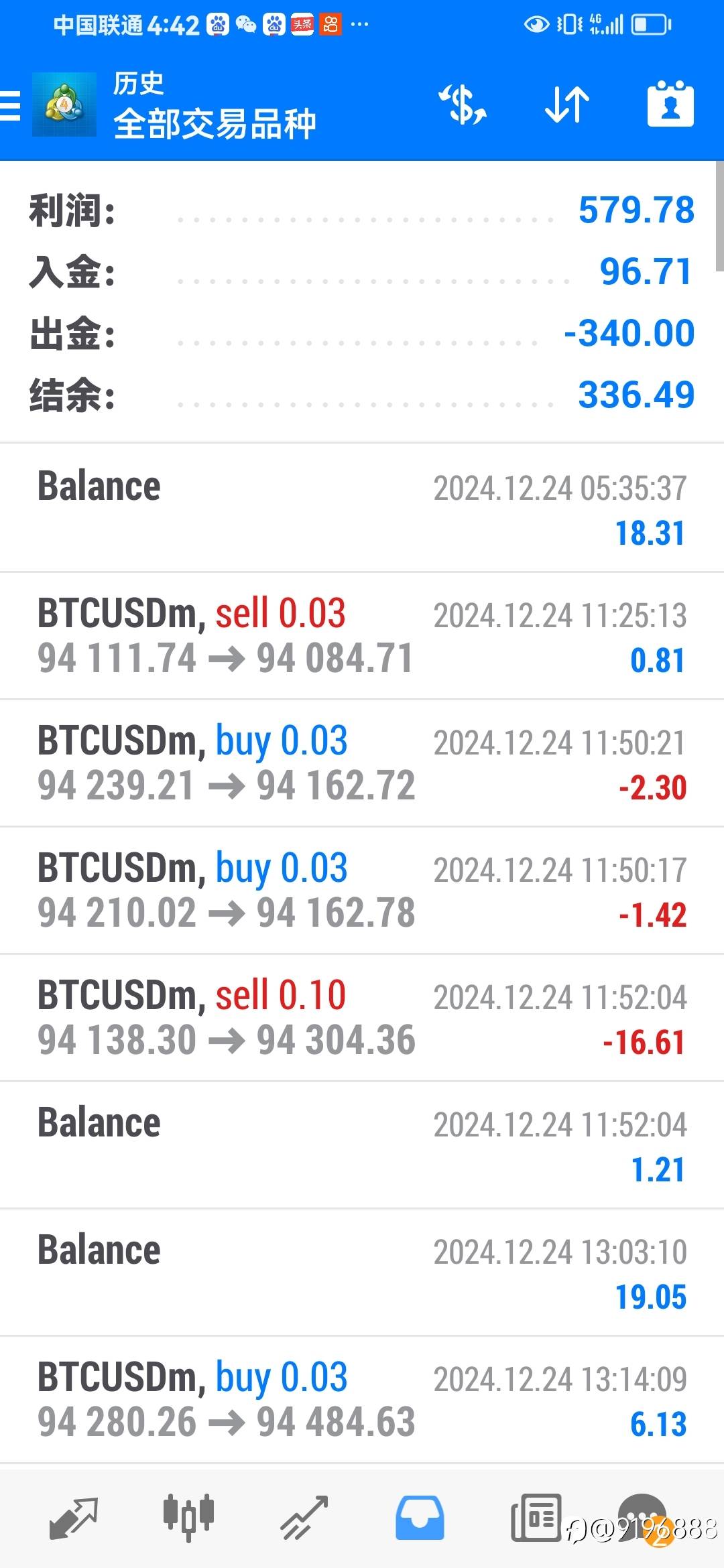Switch to the Trade tab
The image size is (724, 1568).
tap(304, 1518)
